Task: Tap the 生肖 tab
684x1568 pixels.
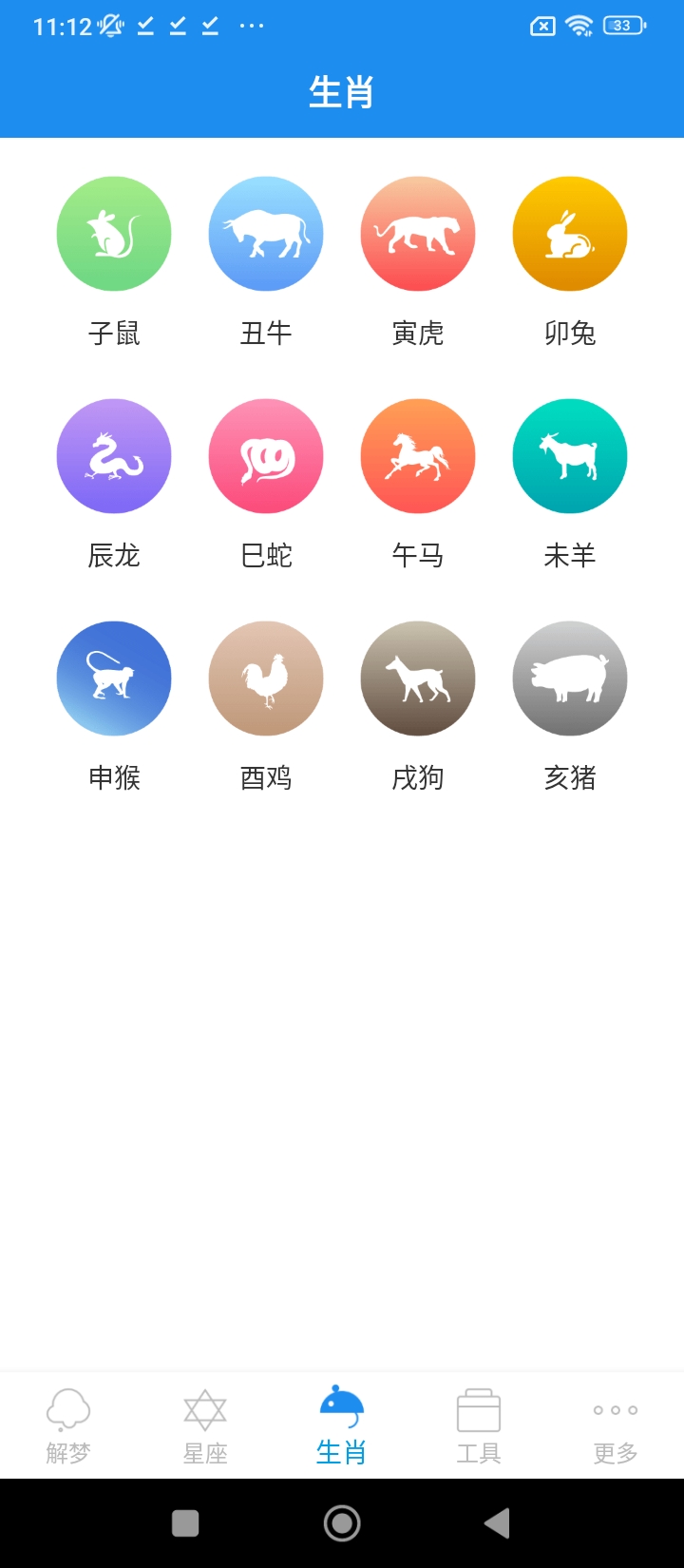Action: [342, 1425]
